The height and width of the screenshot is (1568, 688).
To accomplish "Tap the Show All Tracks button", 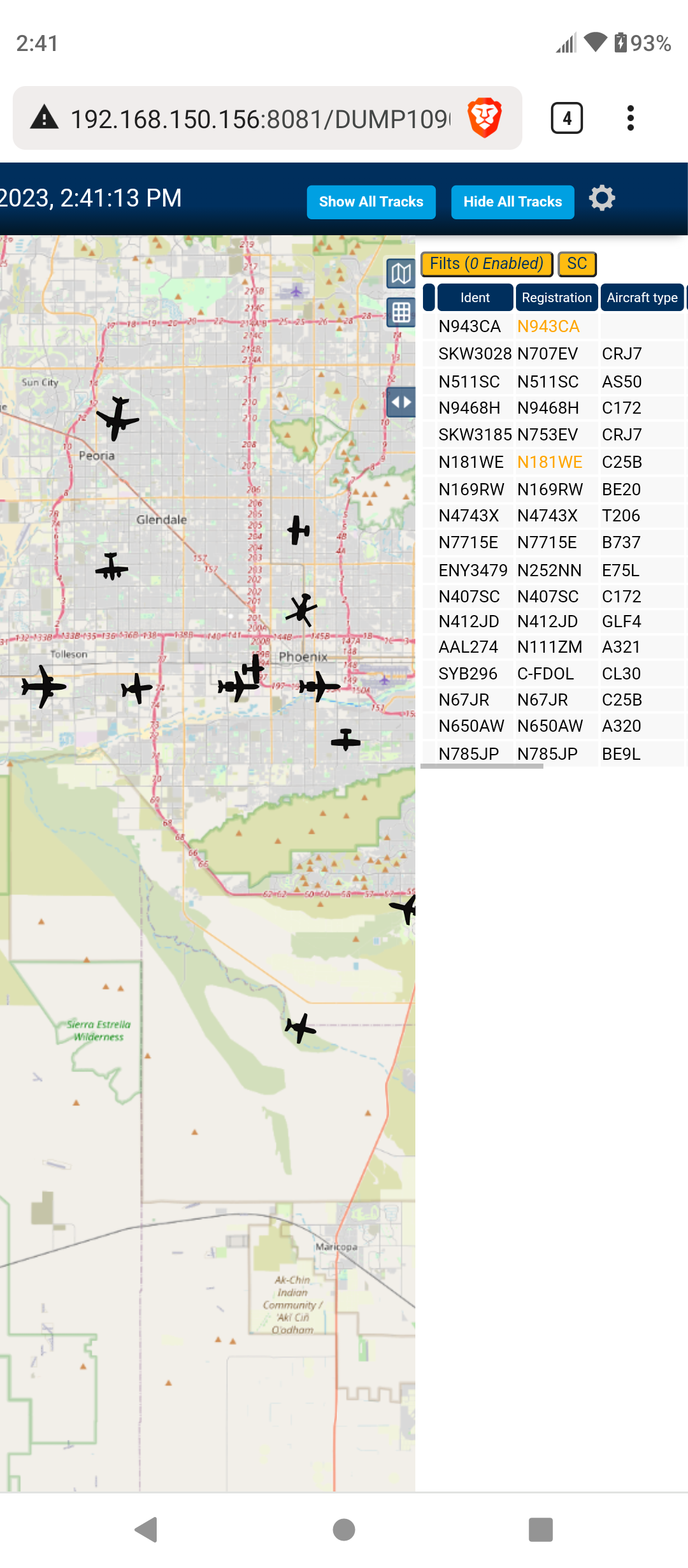I will pyautogui.click(x=371, y=202).
